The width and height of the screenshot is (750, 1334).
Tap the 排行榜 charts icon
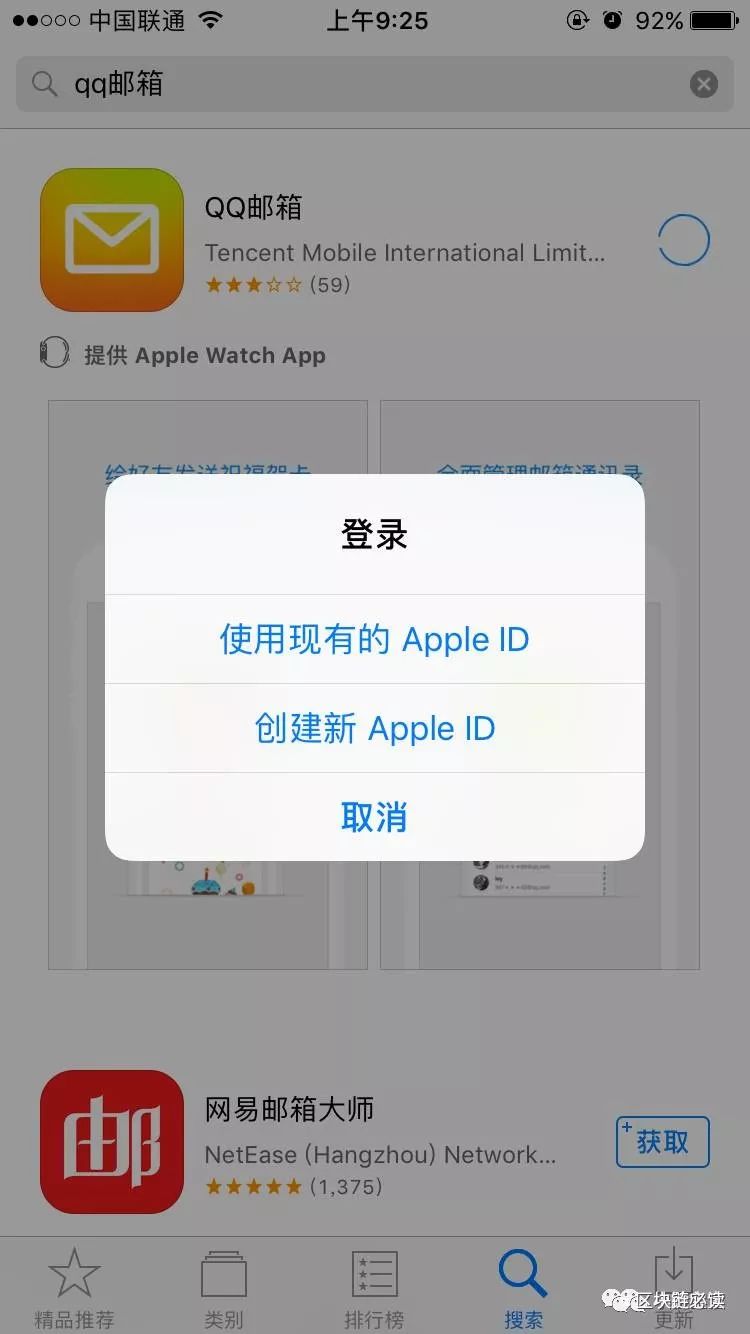(373, 1272)
